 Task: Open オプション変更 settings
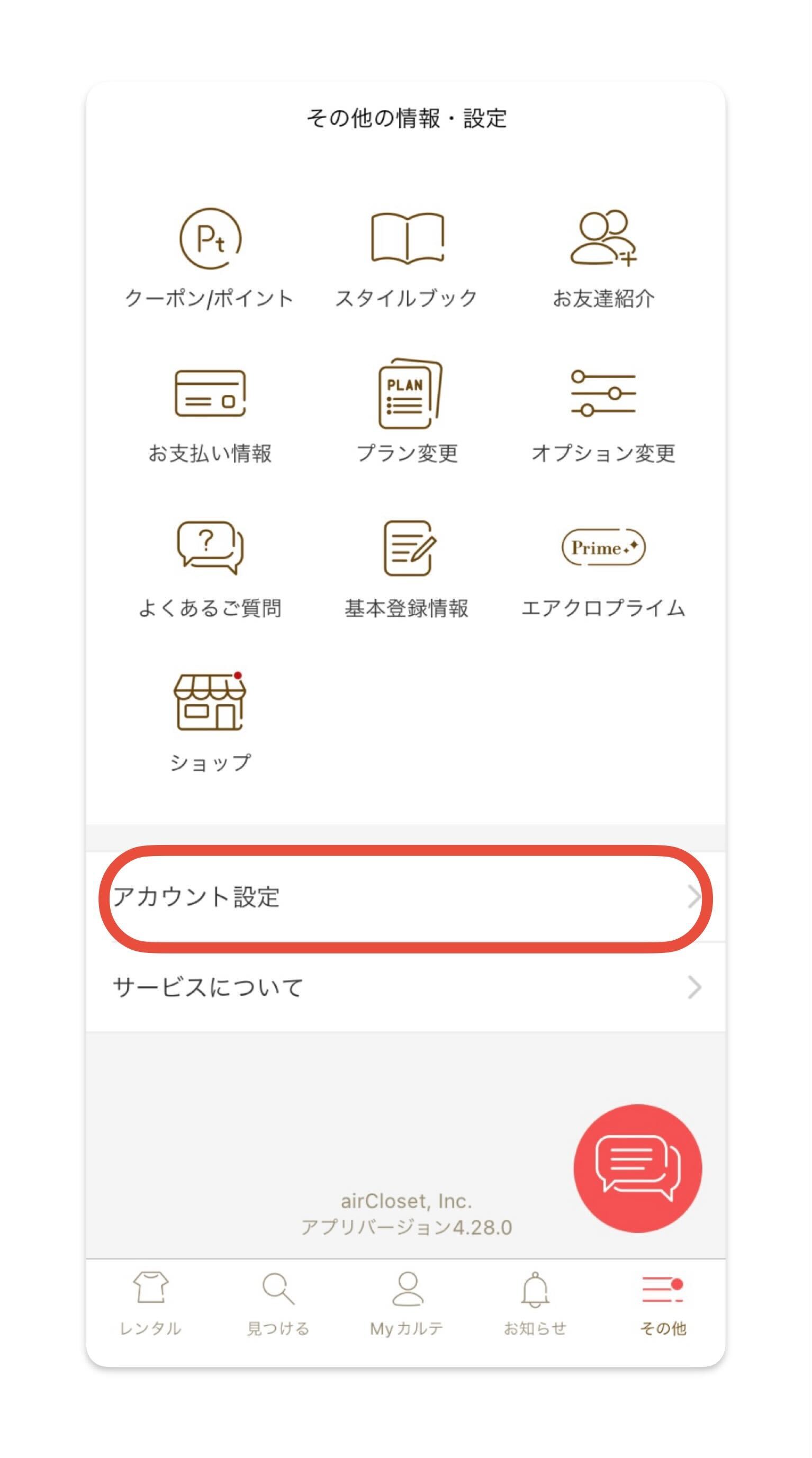pos(603,413)
